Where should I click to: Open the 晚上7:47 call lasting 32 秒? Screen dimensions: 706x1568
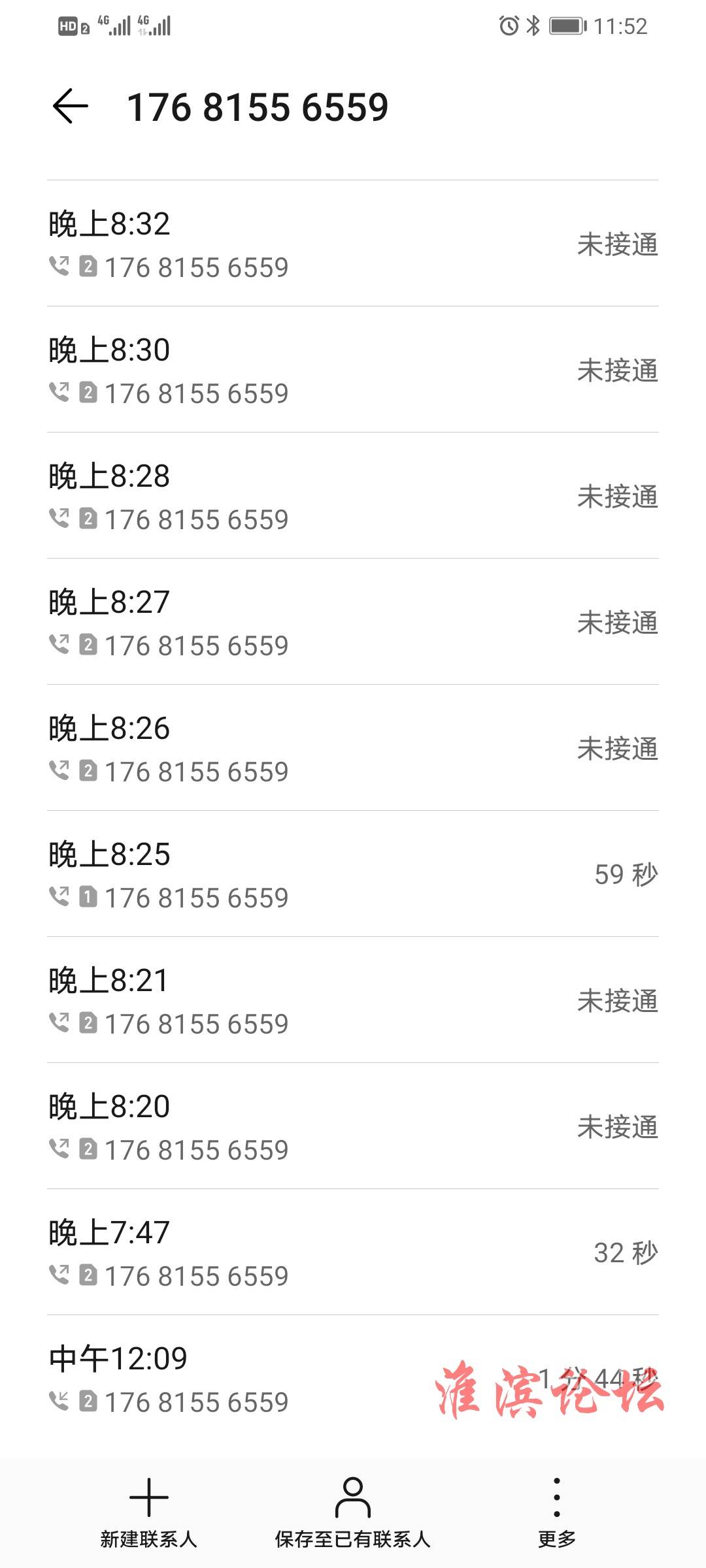point(353,1252)
